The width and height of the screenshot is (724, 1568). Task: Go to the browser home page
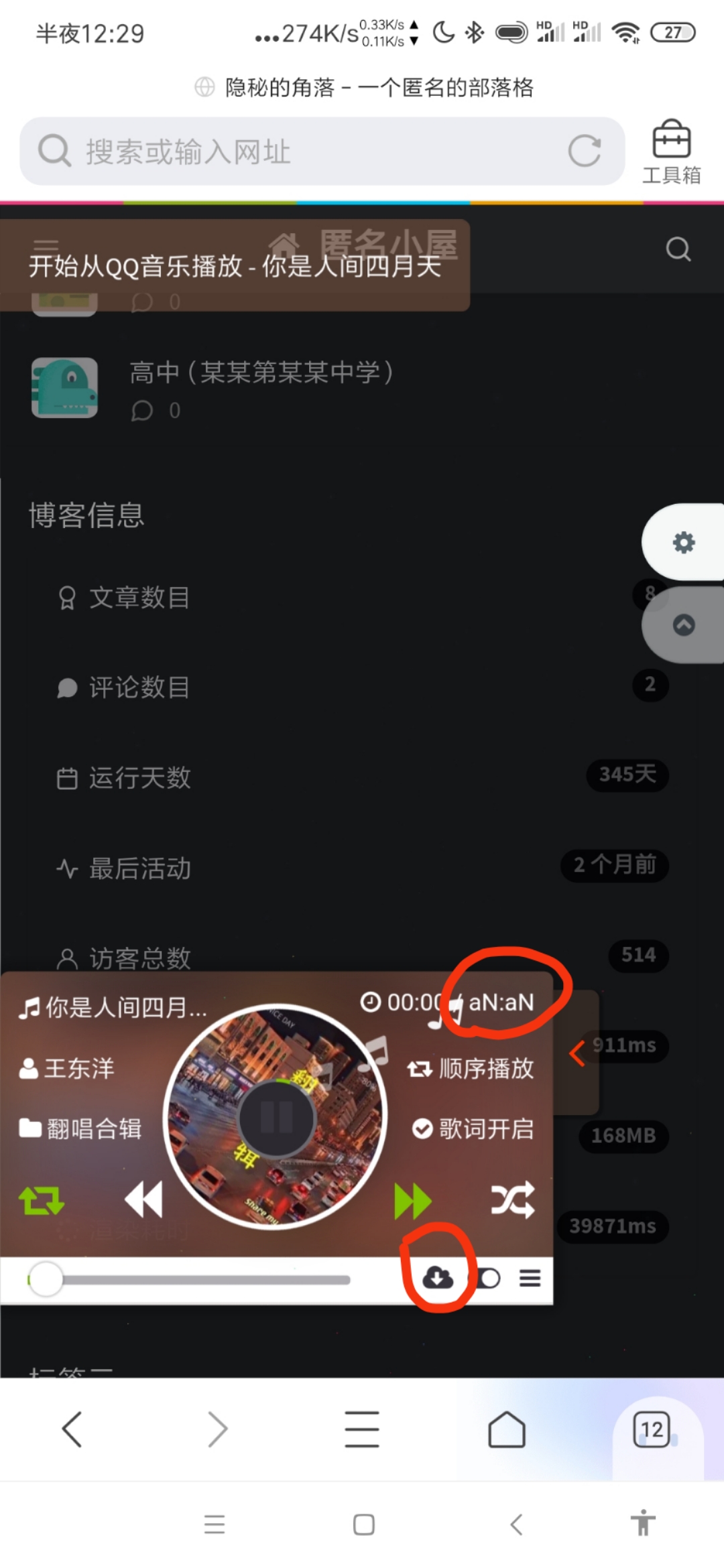507,1429
